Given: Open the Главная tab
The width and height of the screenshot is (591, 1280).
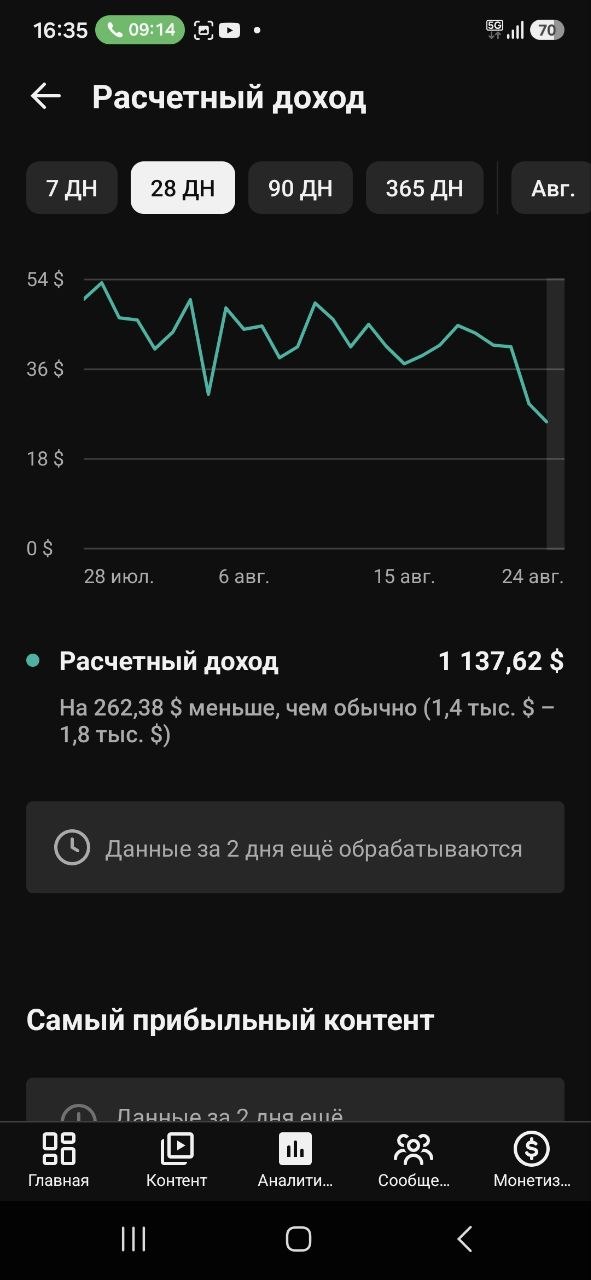Looking at the screenshot, I should pos(59,1160).
